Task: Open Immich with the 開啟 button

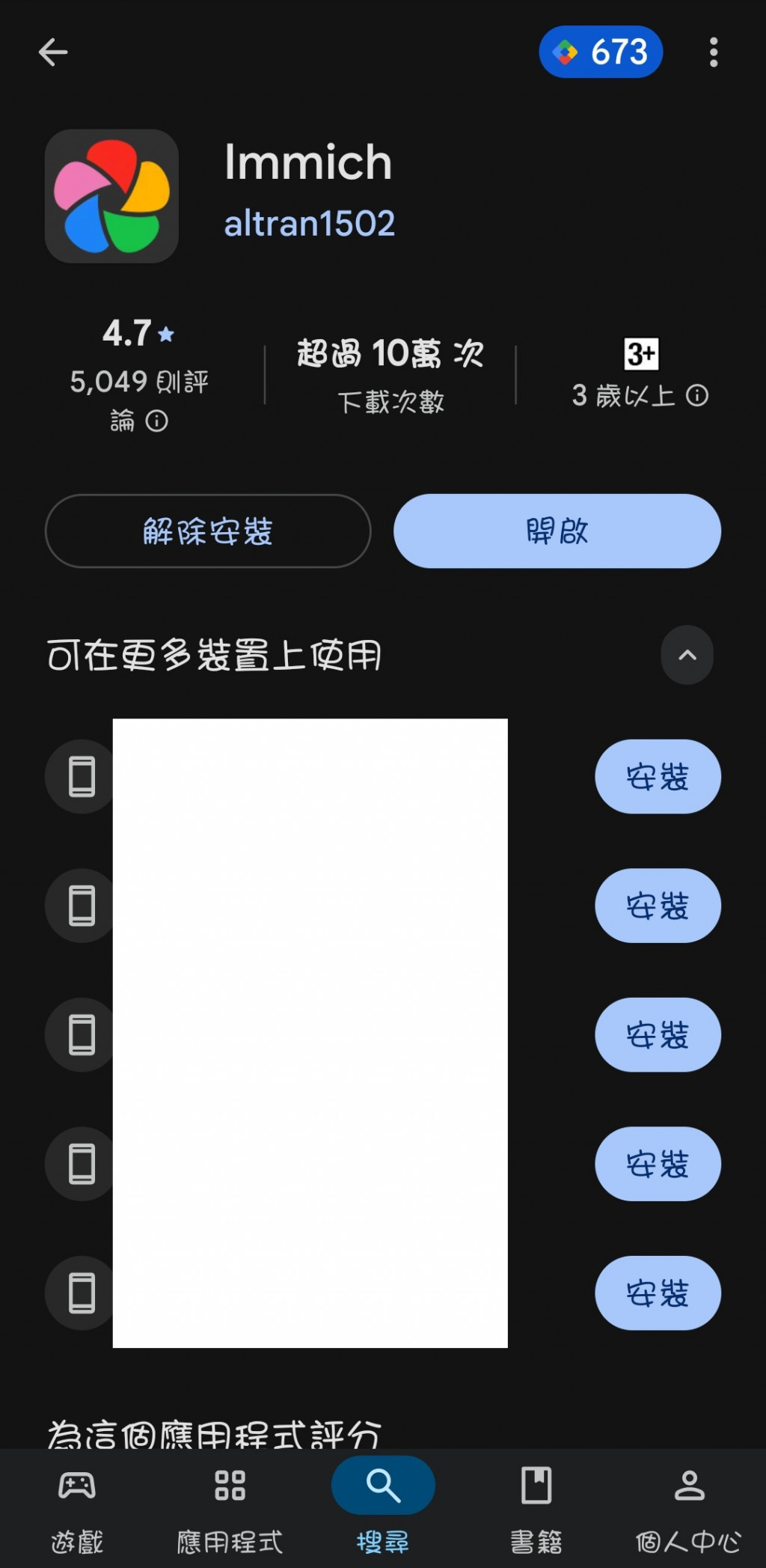Action: 557,531
